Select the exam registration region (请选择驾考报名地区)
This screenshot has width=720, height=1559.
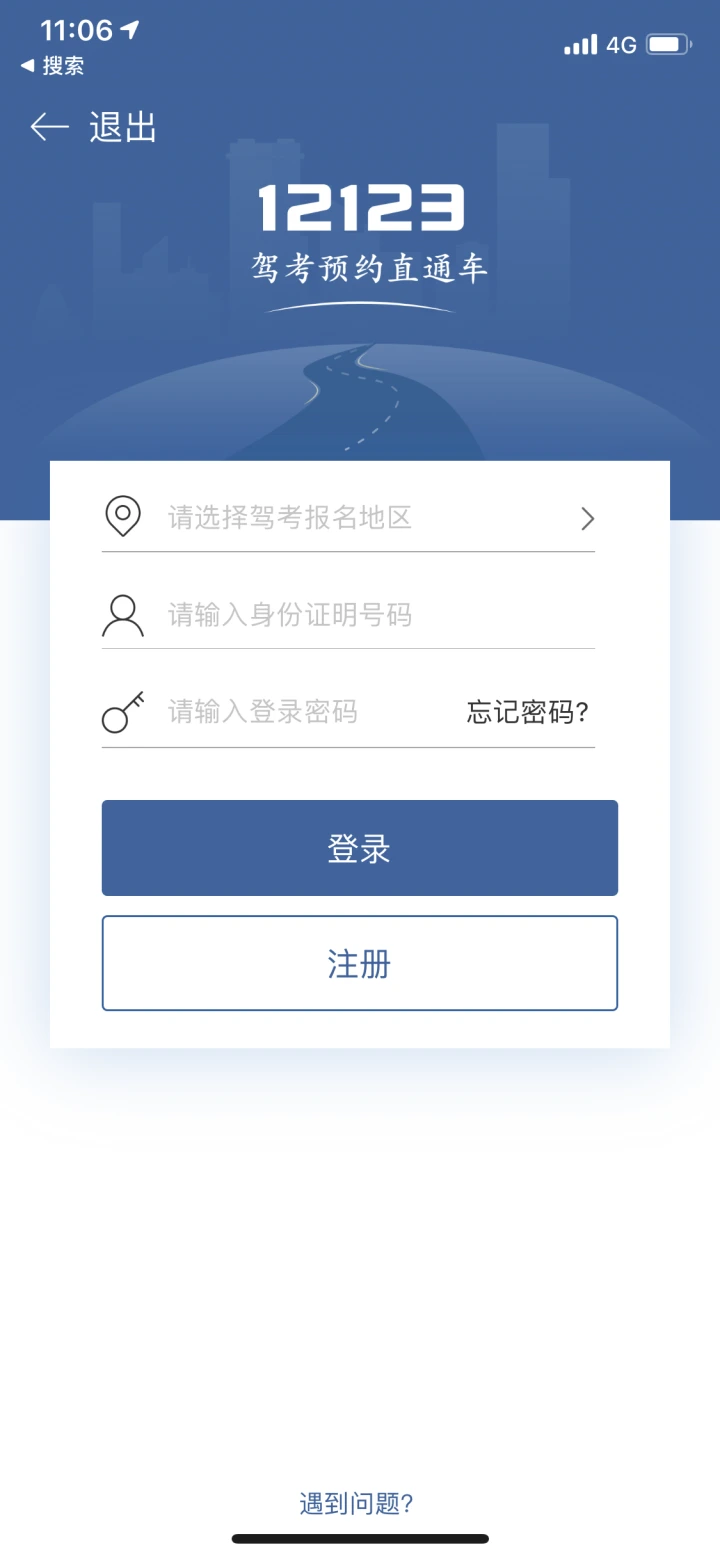click(x=348, y=518)
